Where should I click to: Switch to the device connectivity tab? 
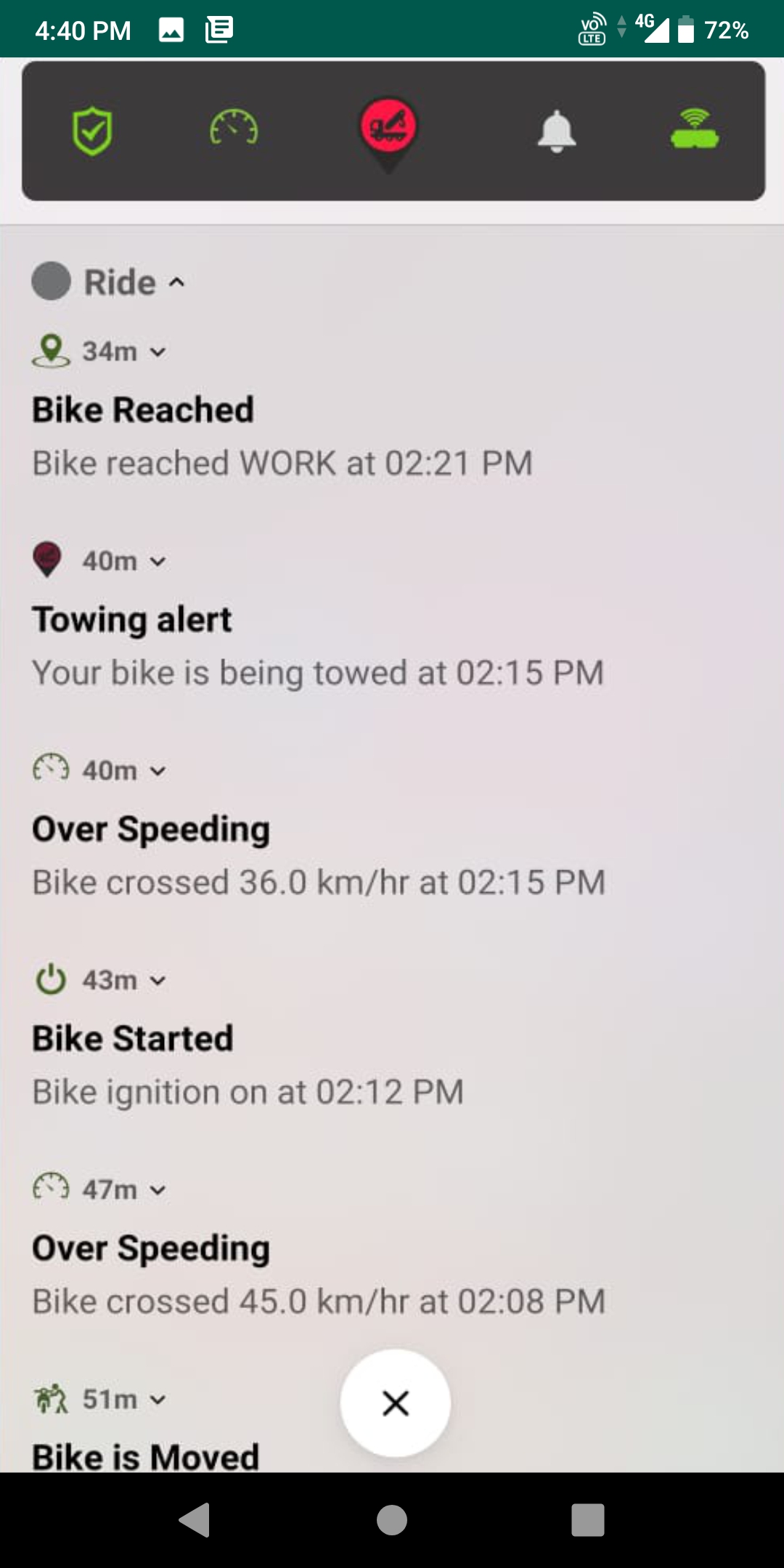(x=695, y=128)
